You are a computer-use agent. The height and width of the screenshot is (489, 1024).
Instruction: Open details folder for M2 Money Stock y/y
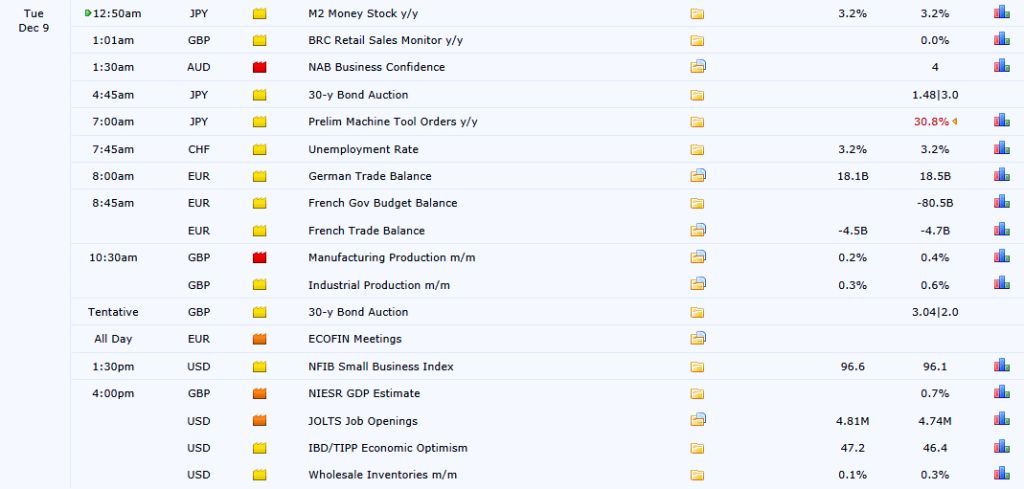(x=697, y=14)
